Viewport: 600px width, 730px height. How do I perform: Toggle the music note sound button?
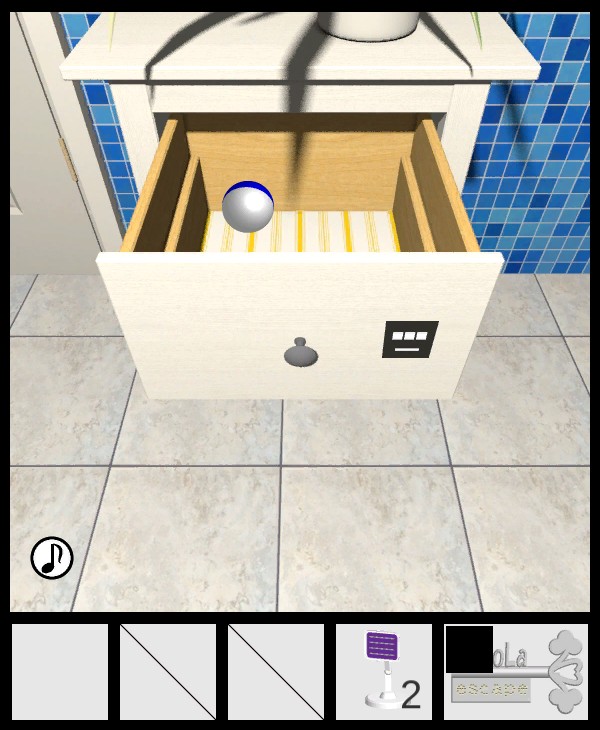coord(52,558)
